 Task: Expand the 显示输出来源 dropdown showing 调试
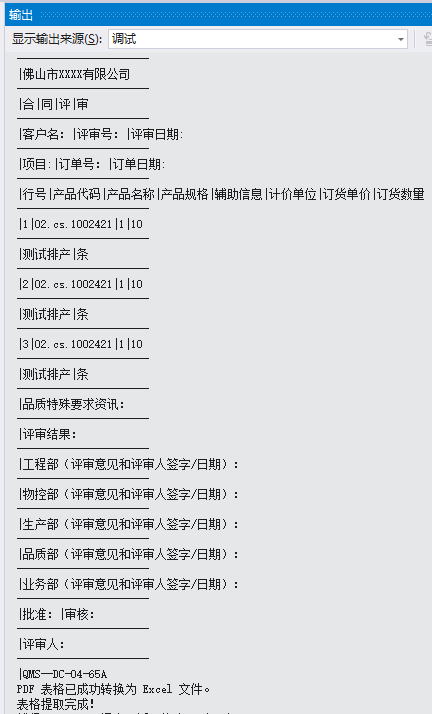click(x=258, y=39)
